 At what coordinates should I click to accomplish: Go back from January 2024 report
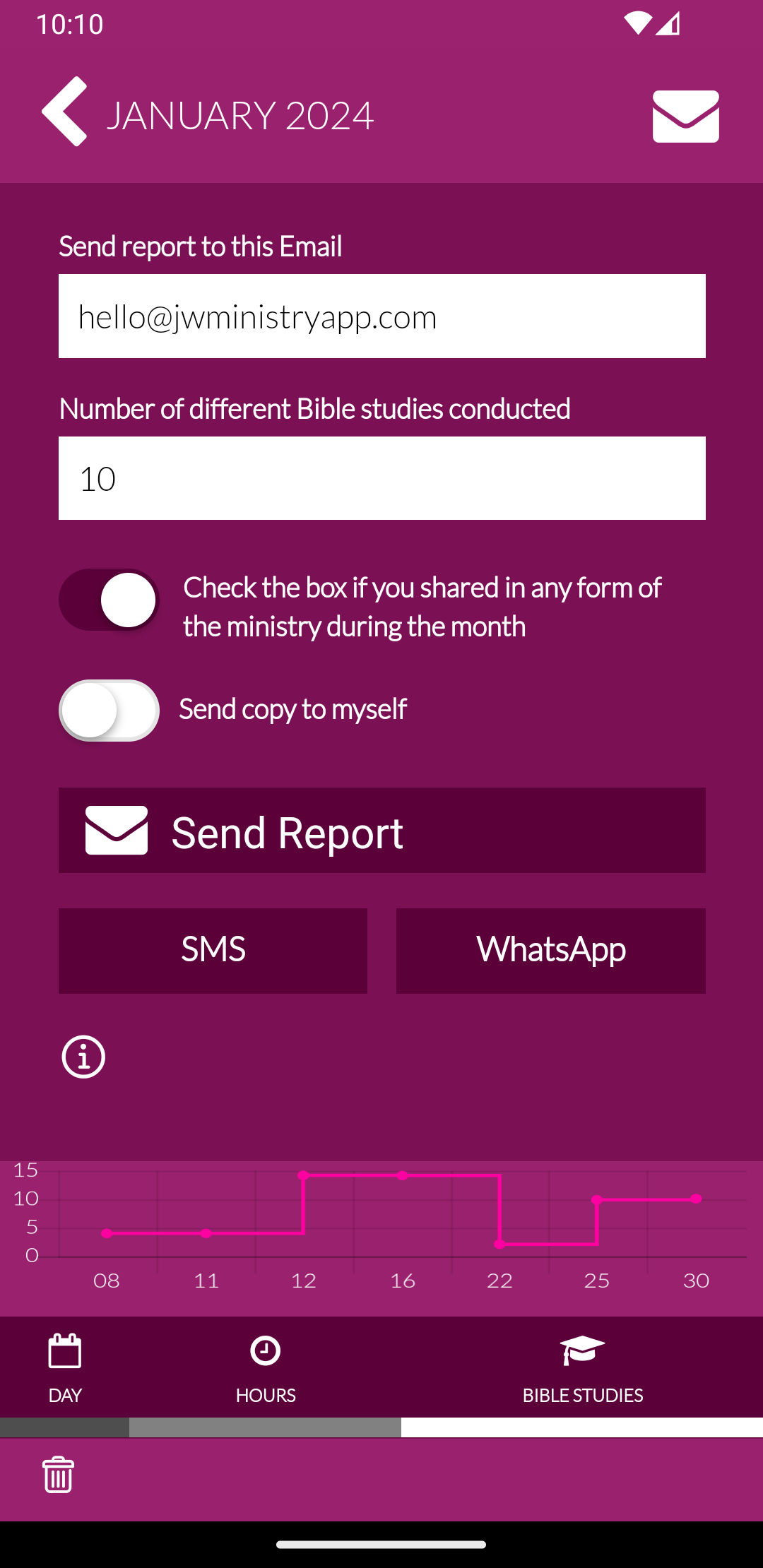pyautogui.click(x=64, y=112)
